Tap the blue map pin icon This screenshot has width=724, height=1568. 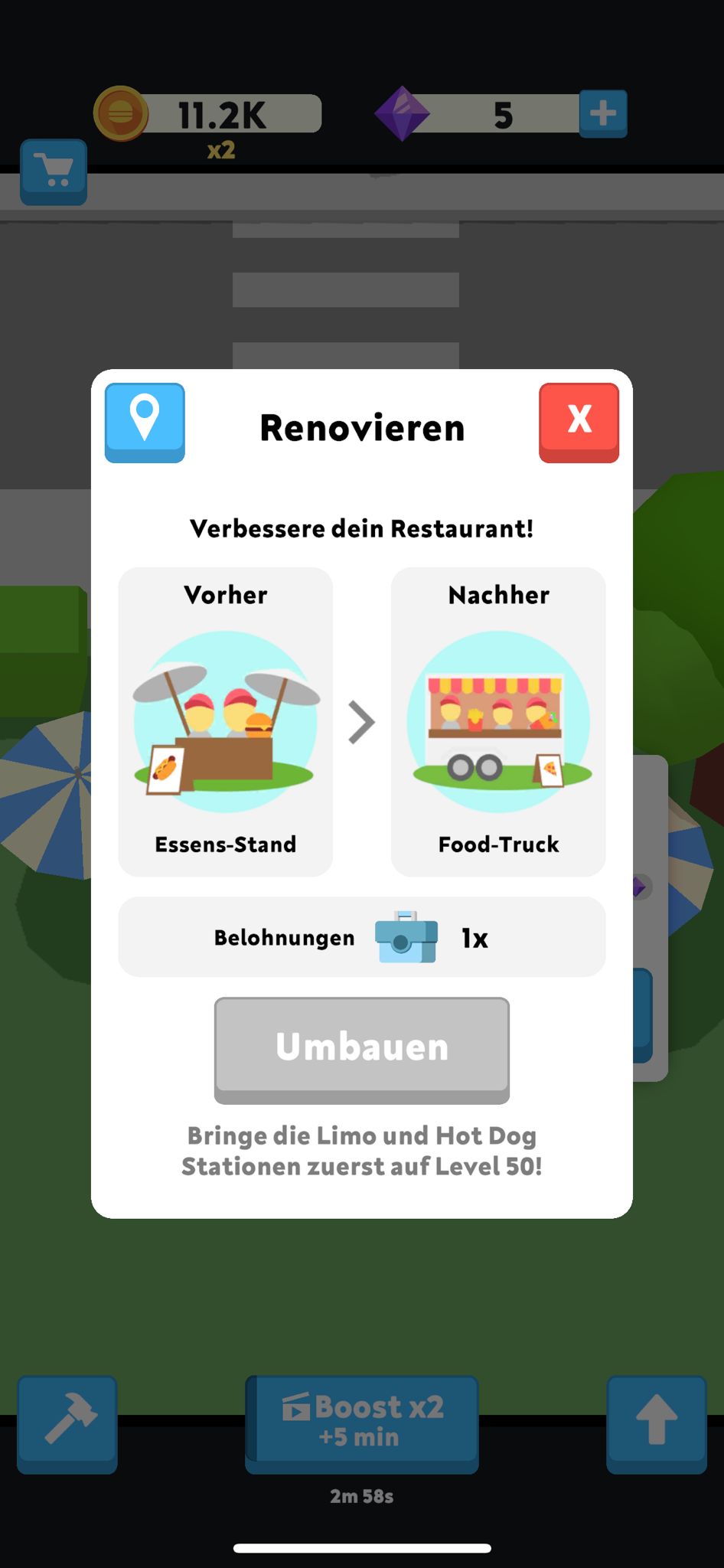145,424
